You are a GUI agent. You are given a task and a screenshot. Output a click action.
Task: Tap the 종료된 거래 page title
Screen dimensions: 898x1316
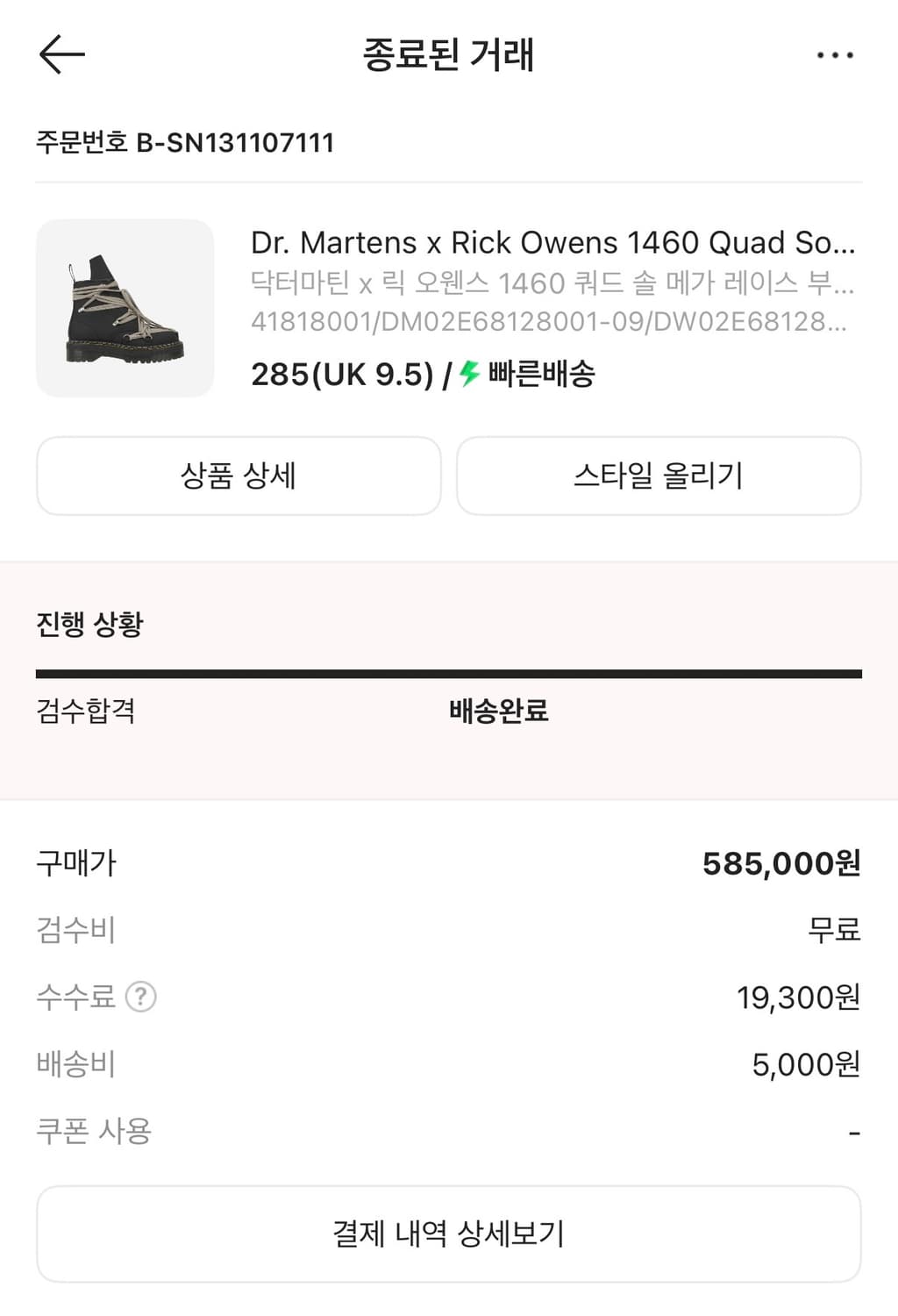[x=449, y=54]
